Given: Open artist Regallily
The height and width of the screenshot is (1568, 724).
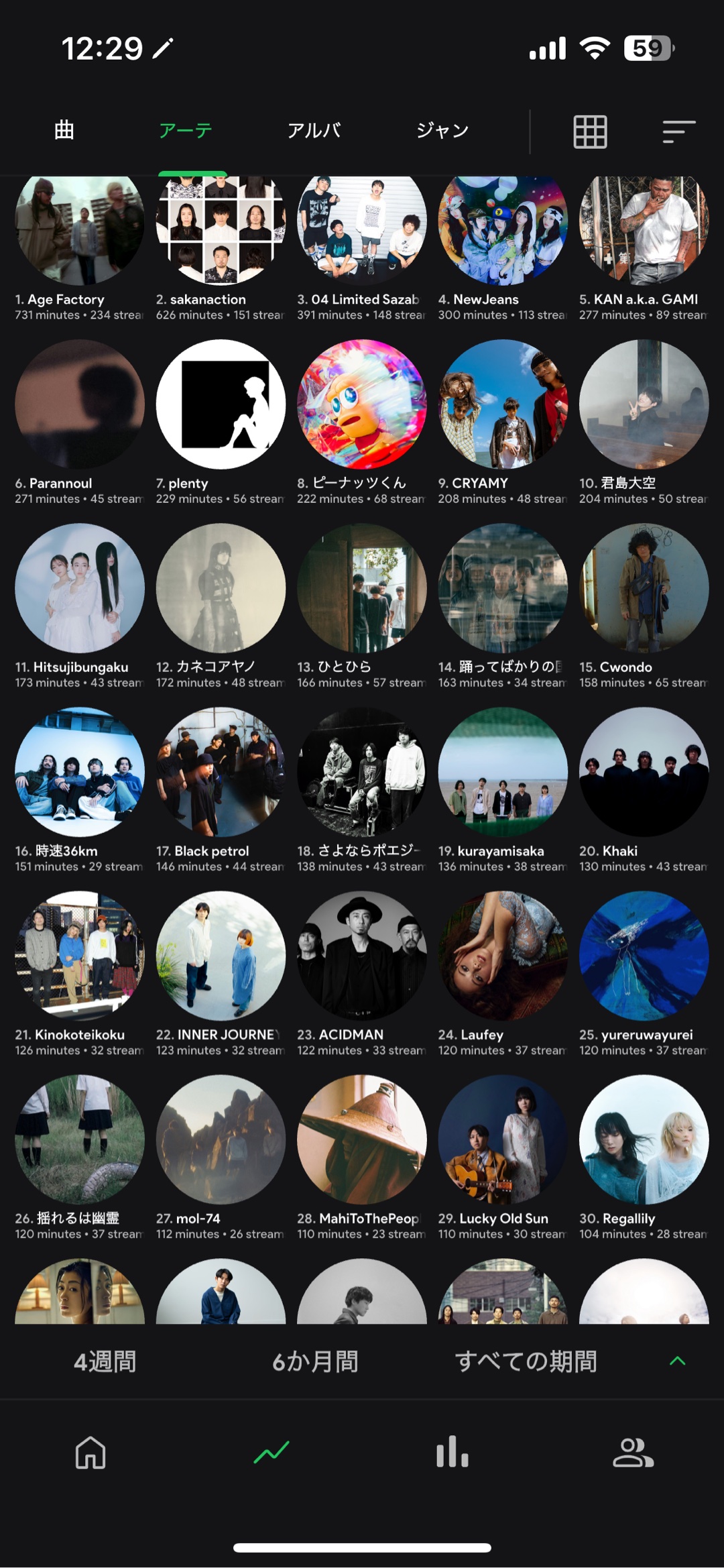Looking at the screenshot, I should point(644,1139).
